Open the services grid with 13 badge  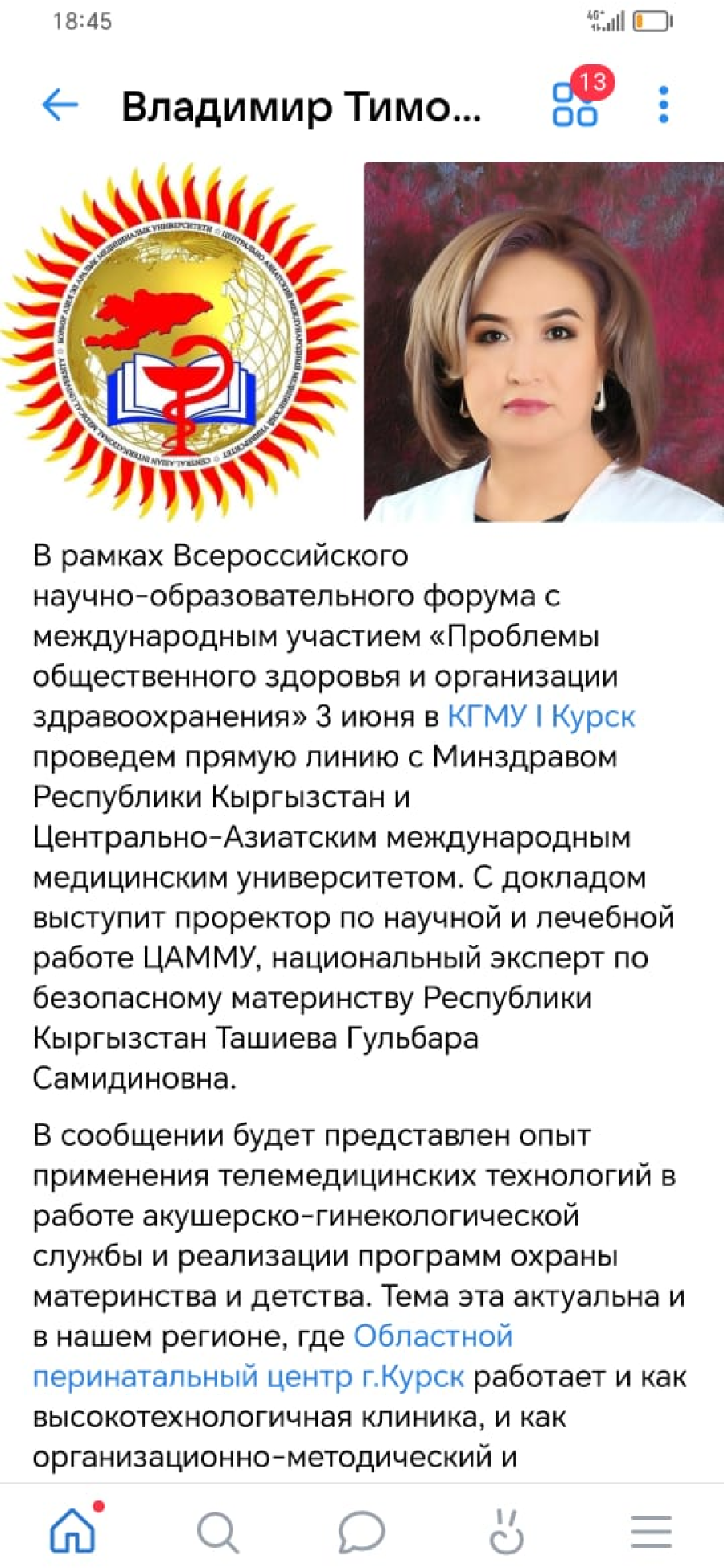coord(575,105)
